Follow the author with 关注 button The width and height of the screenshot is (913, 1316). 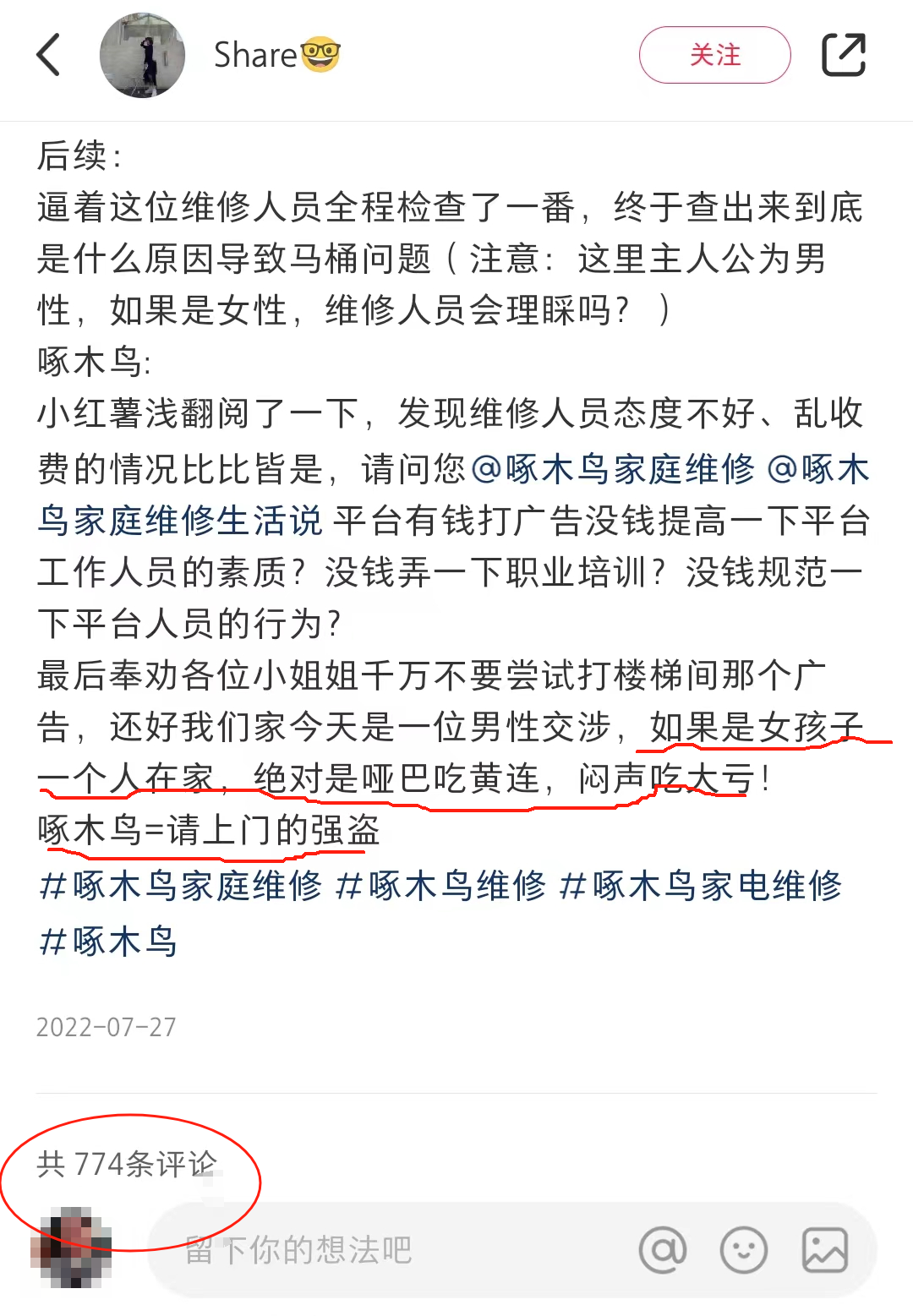pos(714,55)
